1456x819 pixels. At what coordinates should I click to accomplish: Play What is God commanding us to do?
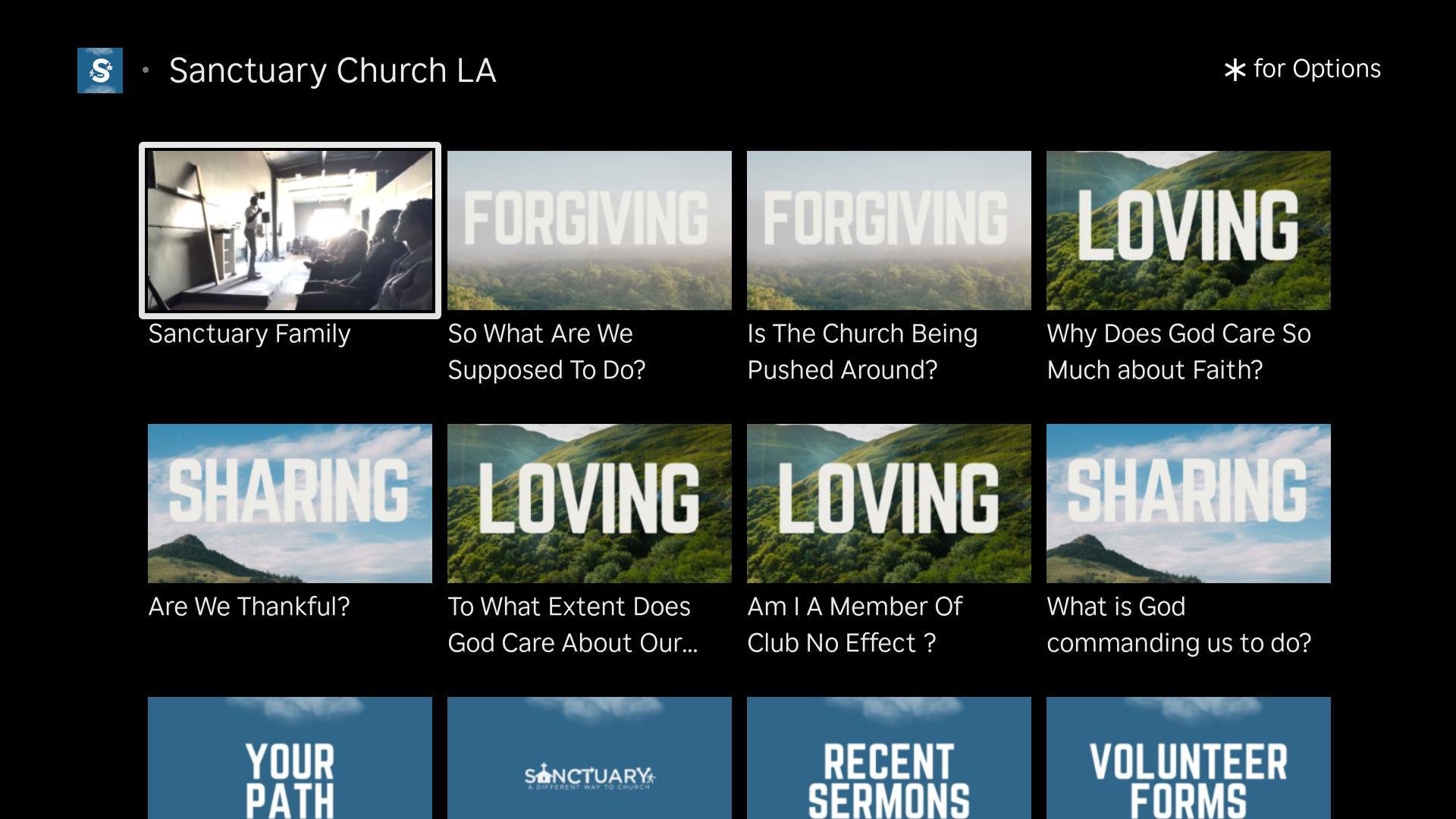pyautogui.click(x=1188, y=504)
